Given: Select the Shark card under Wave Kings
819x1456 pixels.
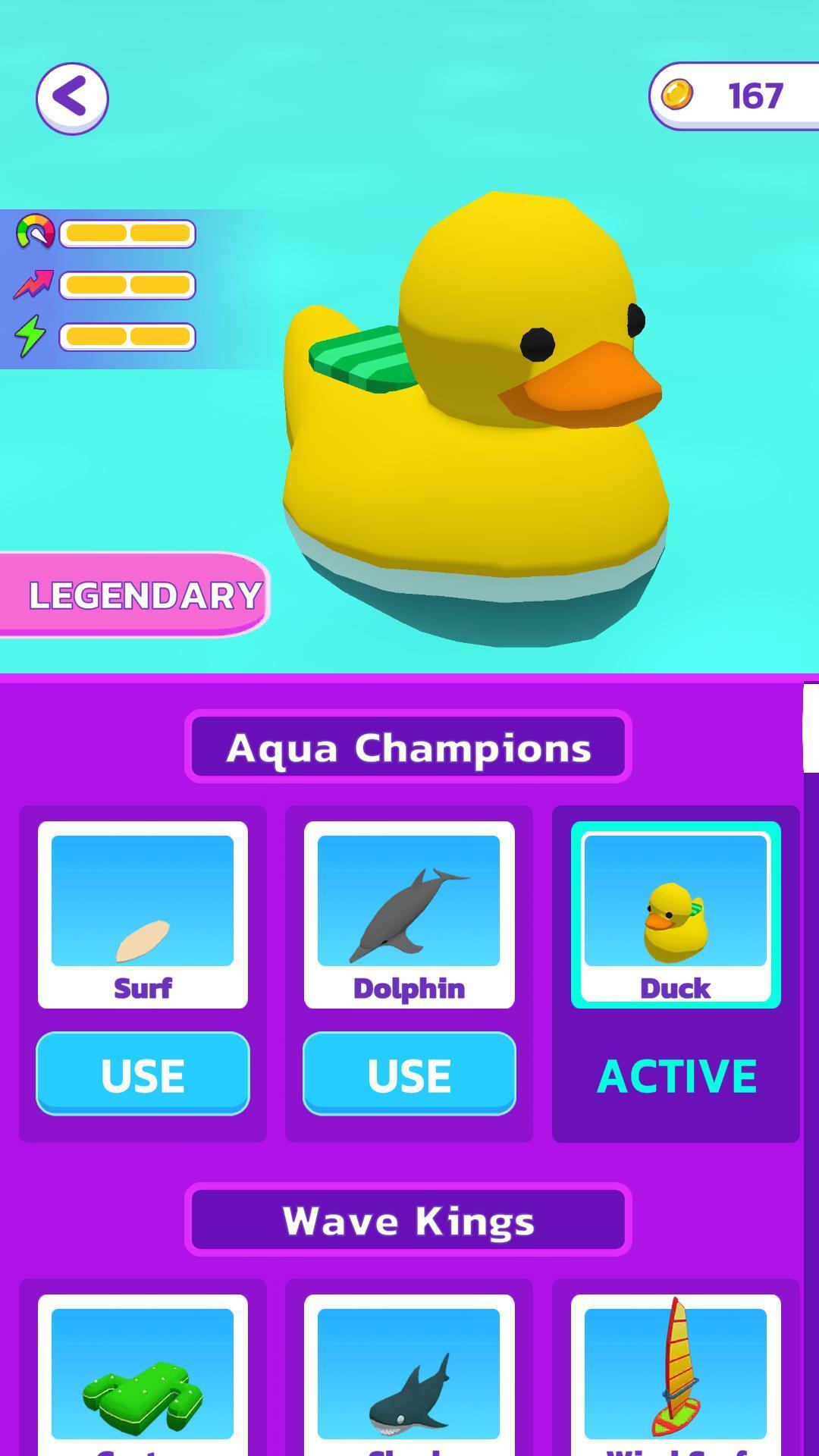Looking at the screenshot, I should coord(409,1374).
